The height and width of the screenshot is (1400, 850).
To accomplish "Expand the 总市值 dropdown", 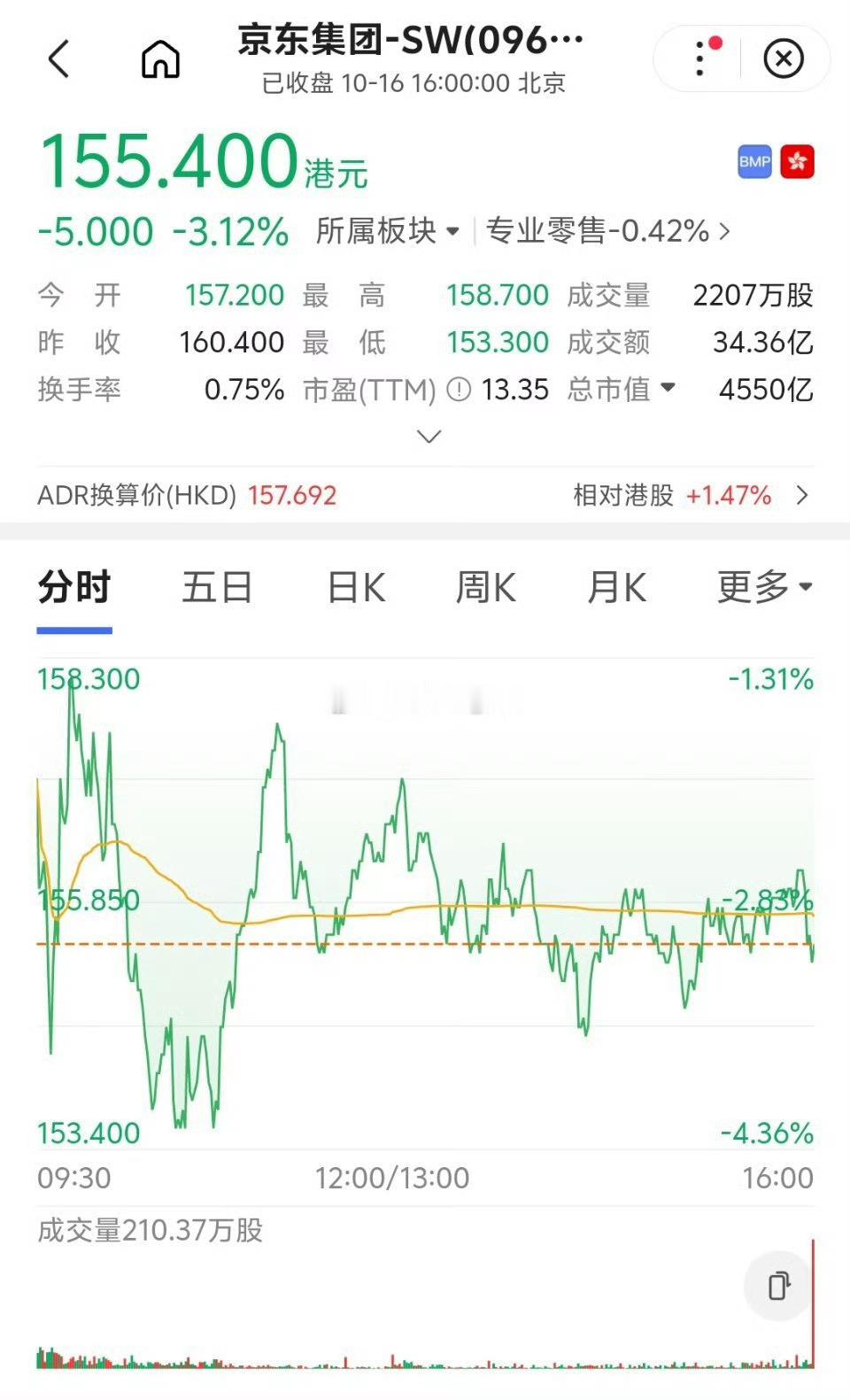I will 622,389.
